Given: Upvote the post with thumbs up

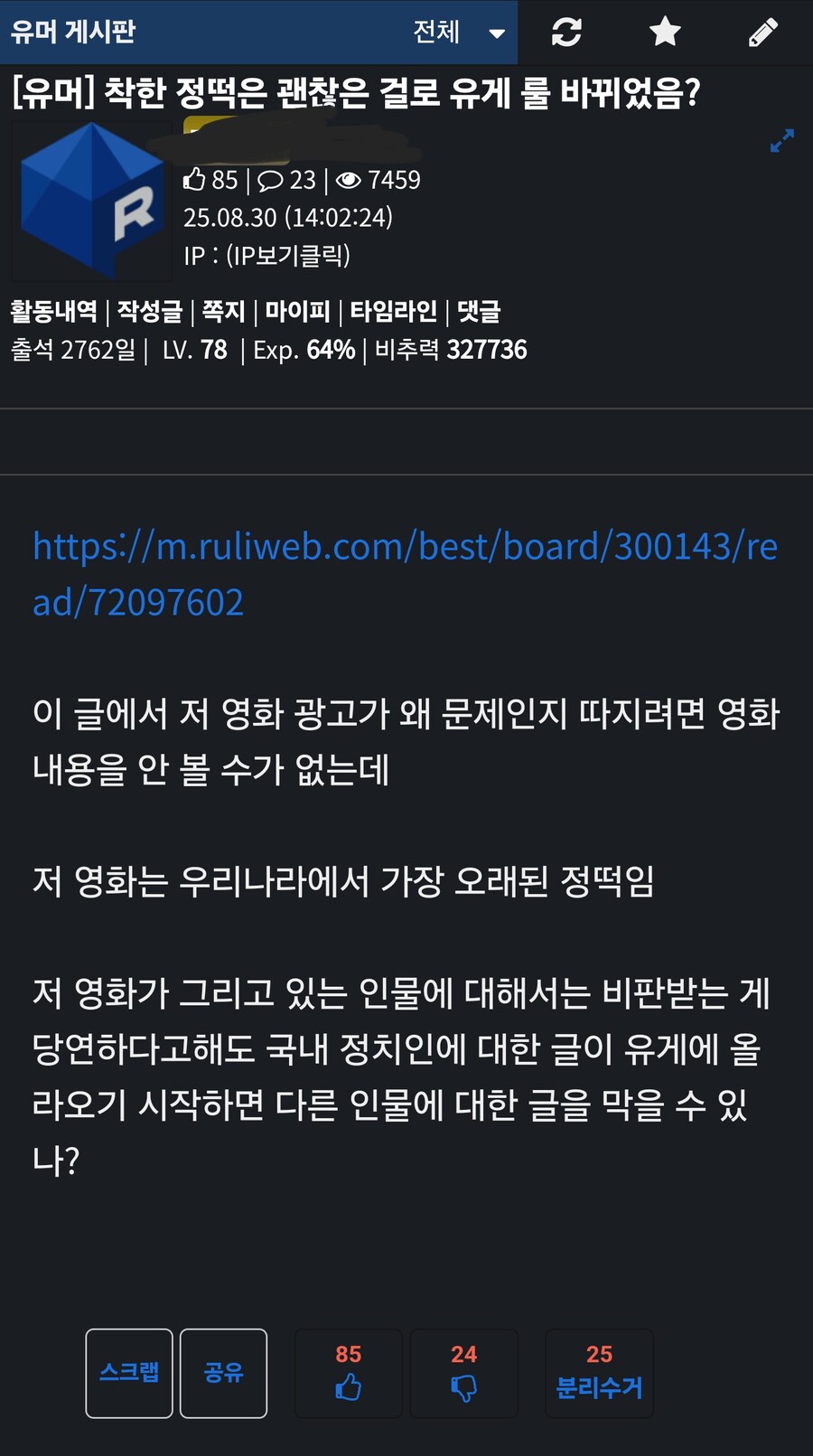Looking at the screenshot, I should click(348, 1373).
